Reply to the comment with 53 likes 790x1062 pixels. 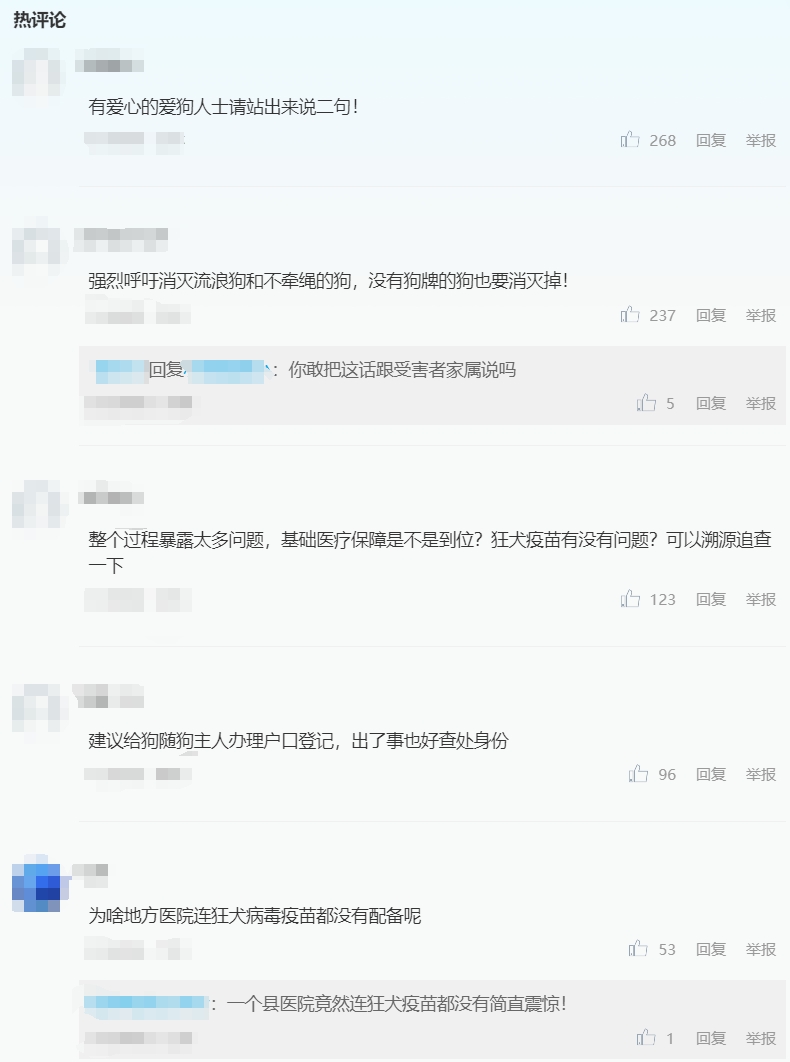point(711,949)
